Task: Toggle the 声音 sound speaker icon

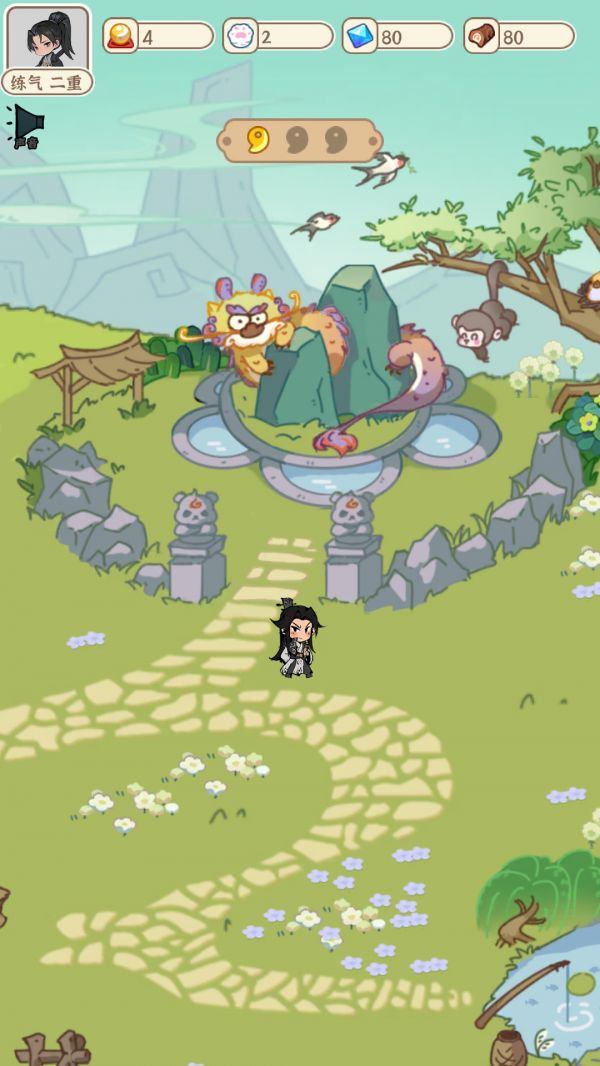Action: [26, 126]
